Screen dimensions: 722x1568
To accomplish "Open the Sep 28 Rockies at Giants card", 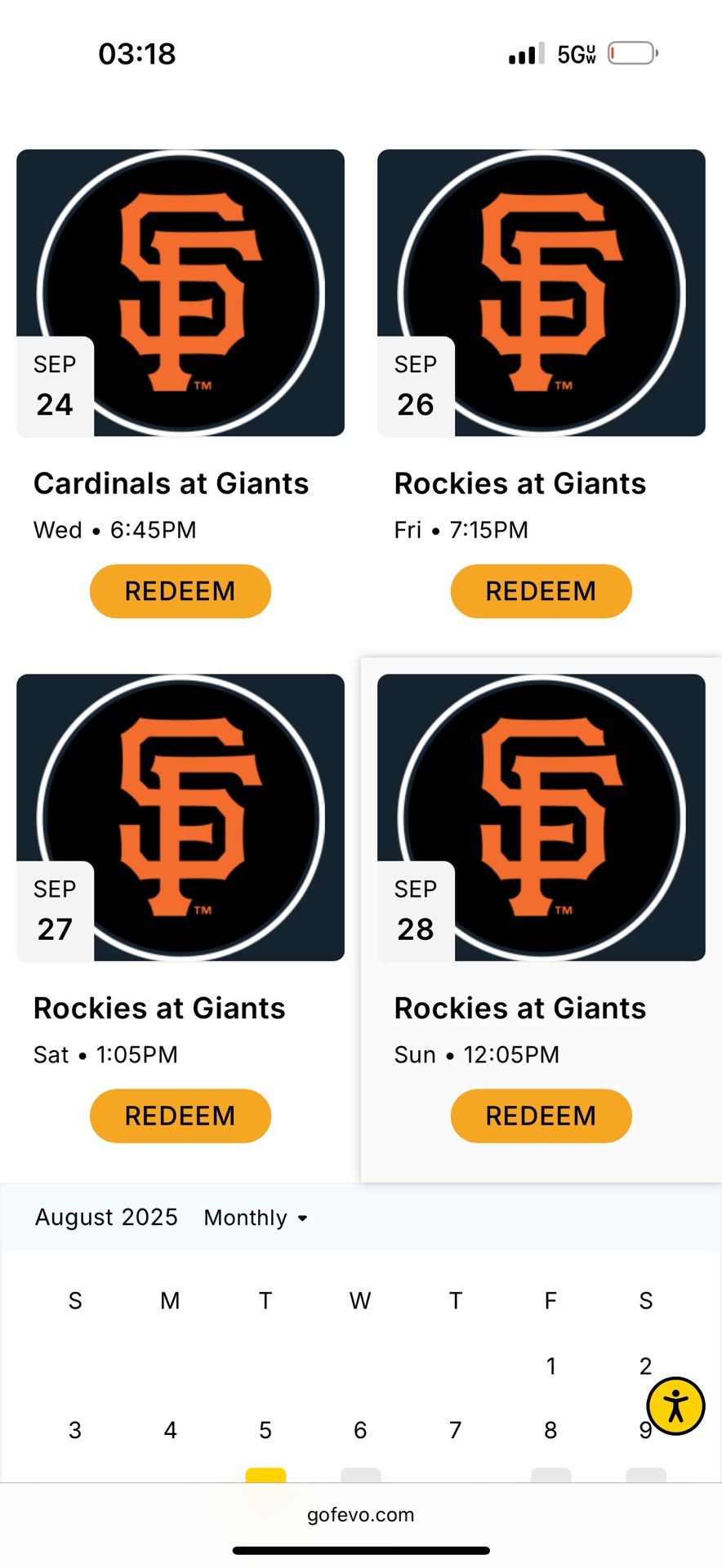I will point(541,817).
